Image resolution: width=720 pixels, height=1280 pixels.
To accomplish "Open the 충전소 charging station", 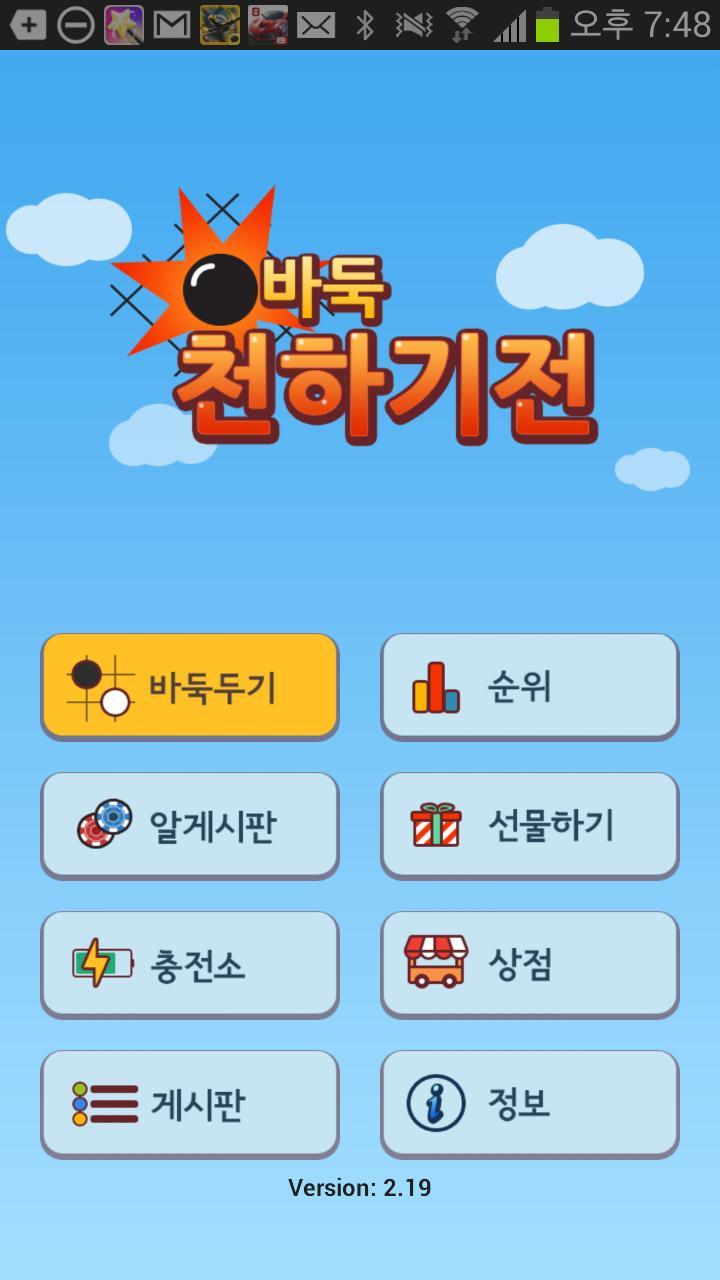I will click(190, 964).
